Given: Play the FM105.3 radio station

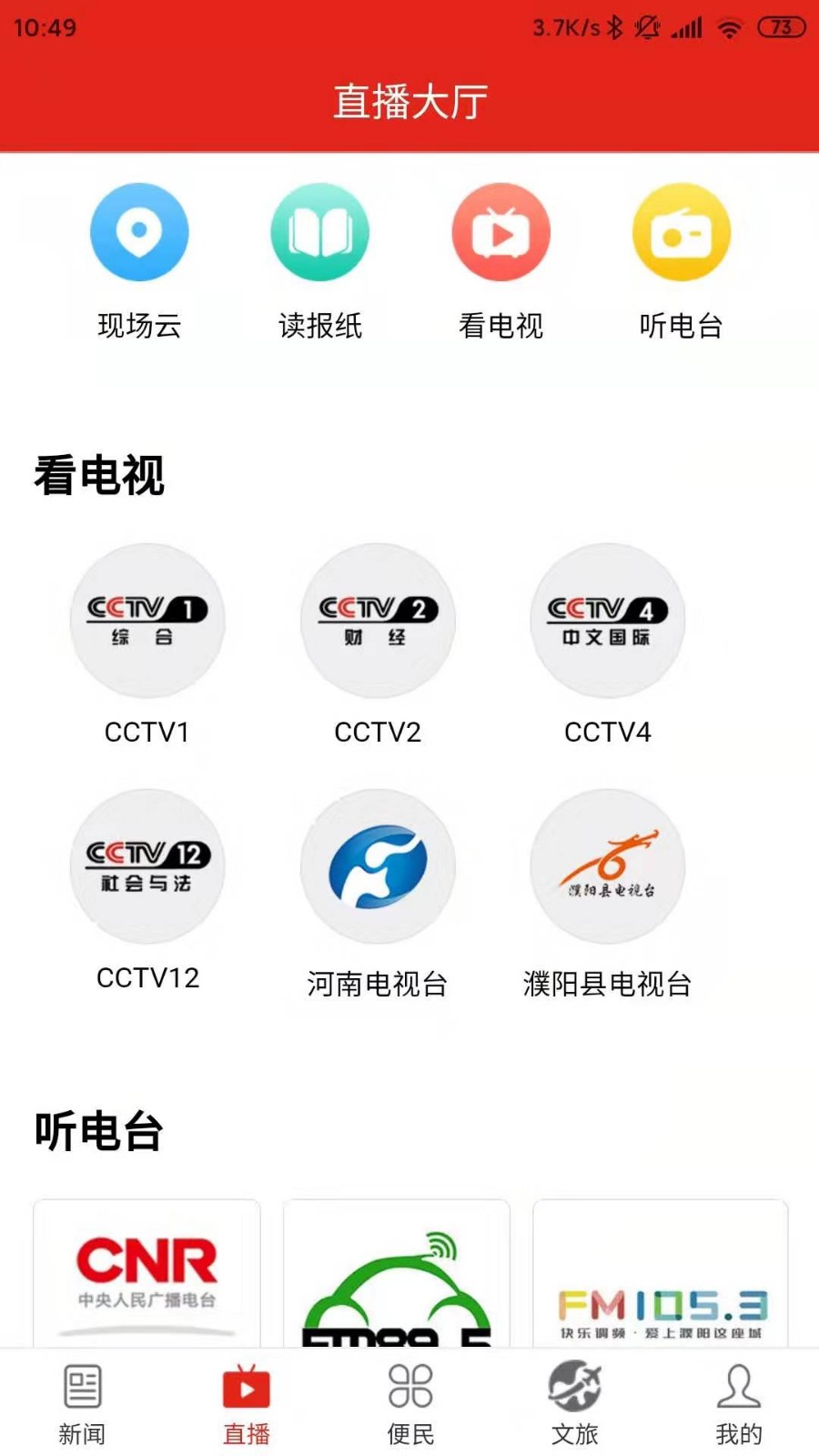Looking at the screenshot, I should tap(661, 1274).
